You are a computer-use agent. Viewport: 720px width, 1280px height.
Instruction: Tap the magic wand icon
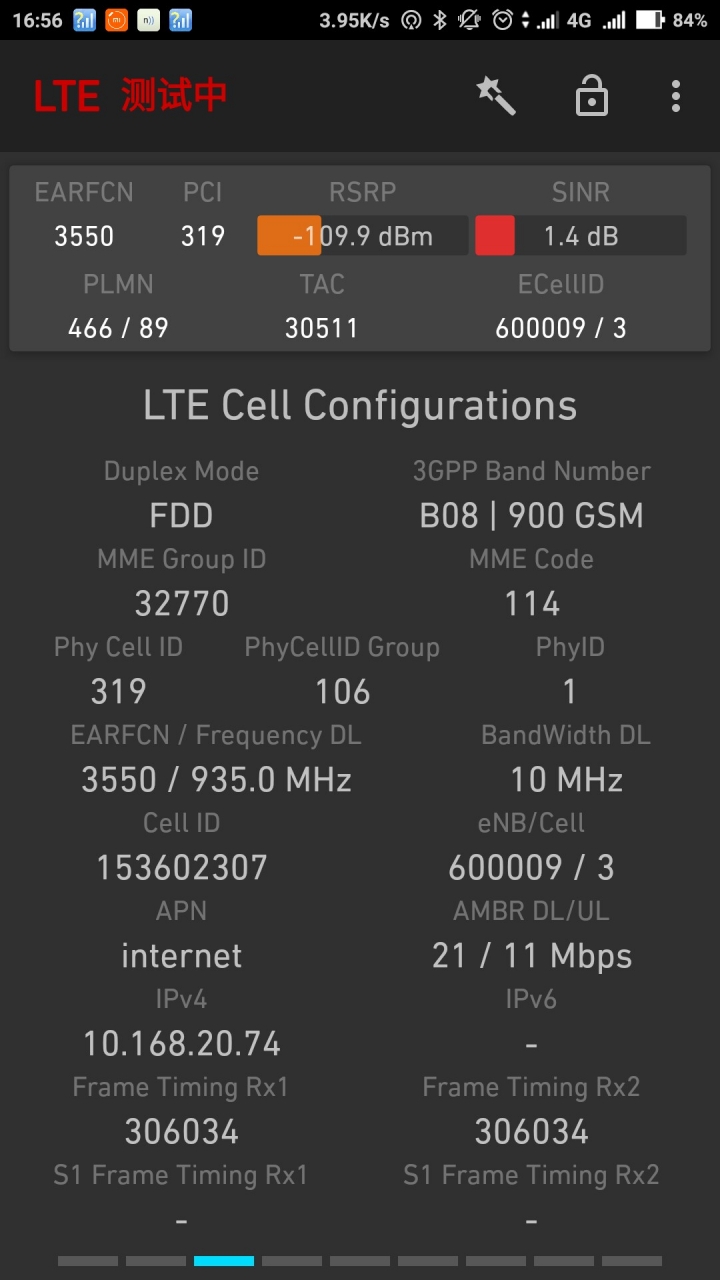495,96
